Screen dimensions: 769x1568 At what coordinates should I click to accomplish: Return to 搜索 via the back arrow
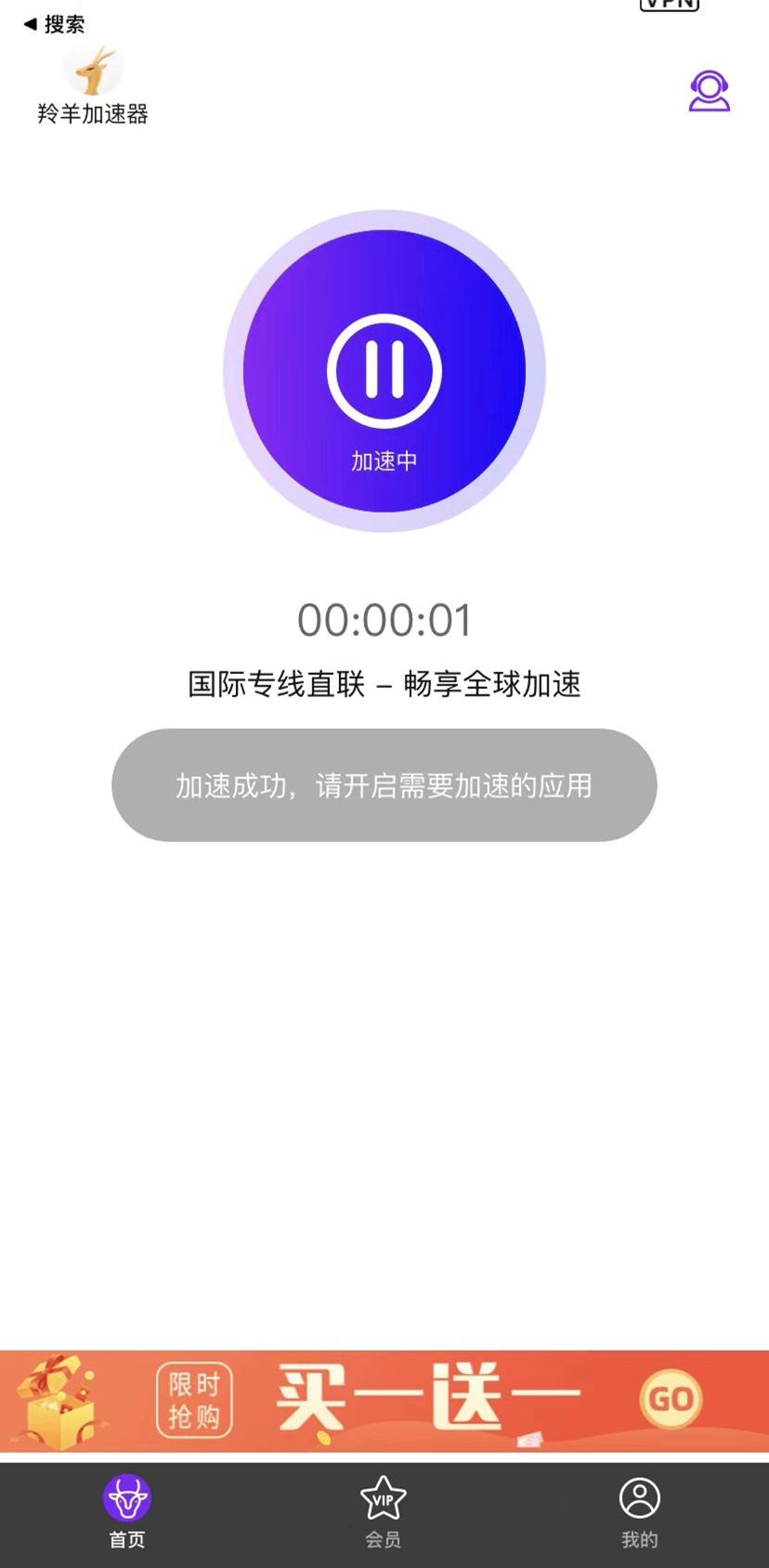pos(54,24)
